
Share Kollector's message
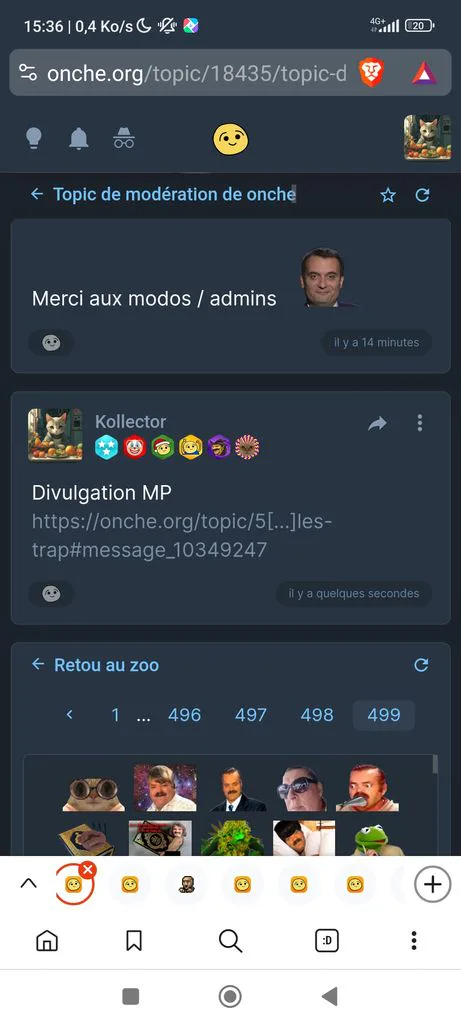click(377, 423)
